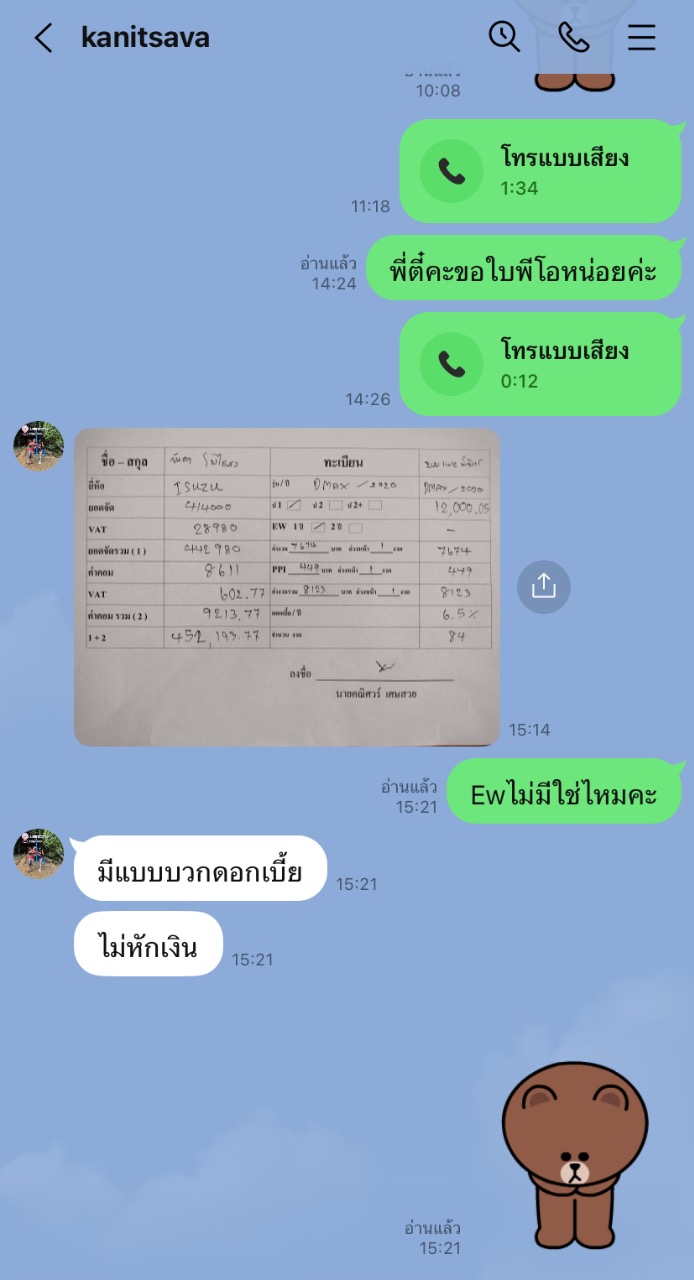Viewport: 694px width, 1280px height.
Task: Search within this chat
Action: click(504, 38)
